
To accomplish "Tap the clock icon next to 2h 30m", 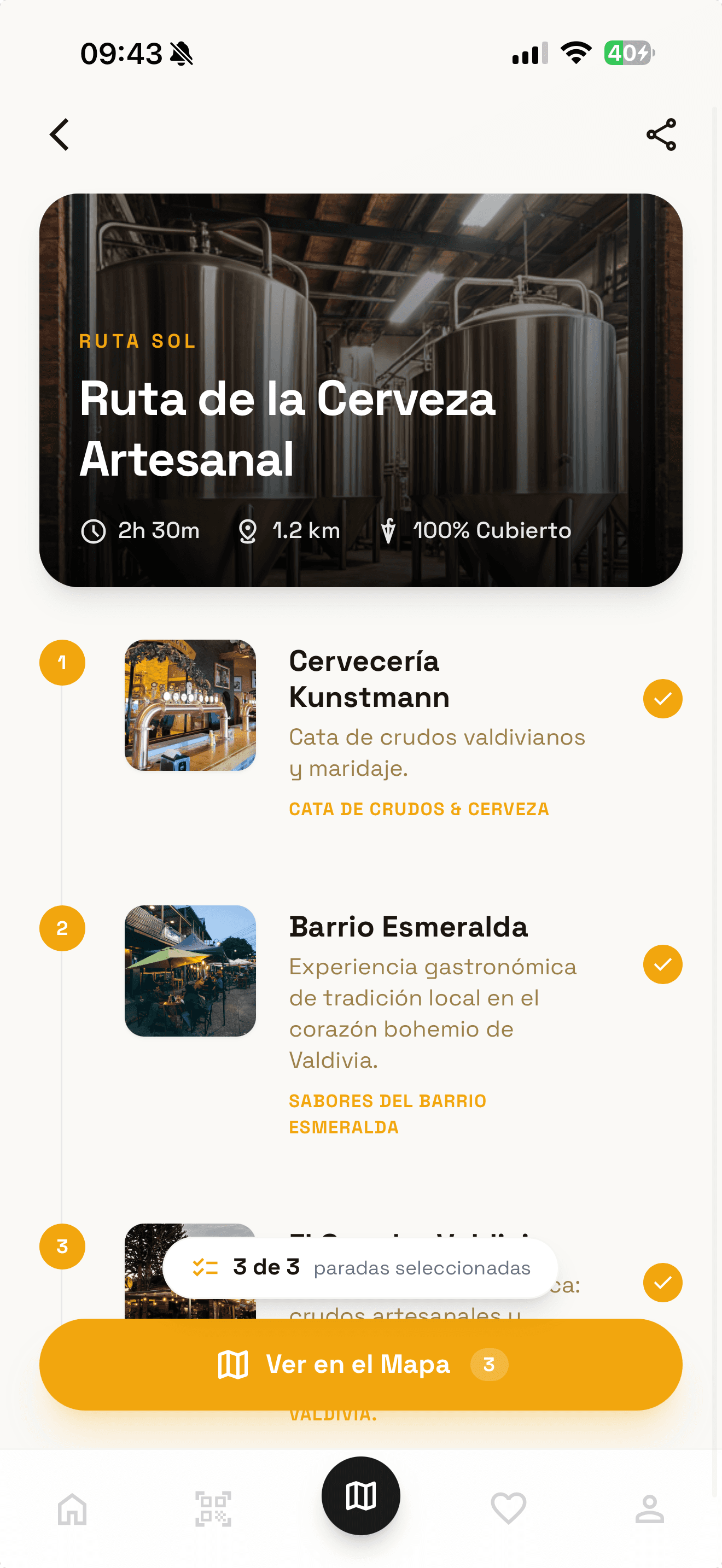I will point(92,530).
